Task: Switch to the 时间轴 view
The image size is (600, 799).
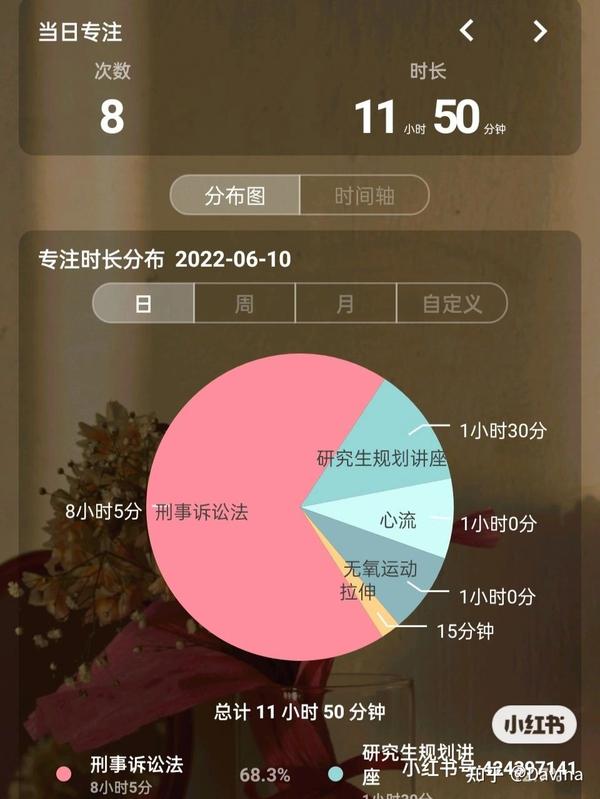Action: coord(364,196)
